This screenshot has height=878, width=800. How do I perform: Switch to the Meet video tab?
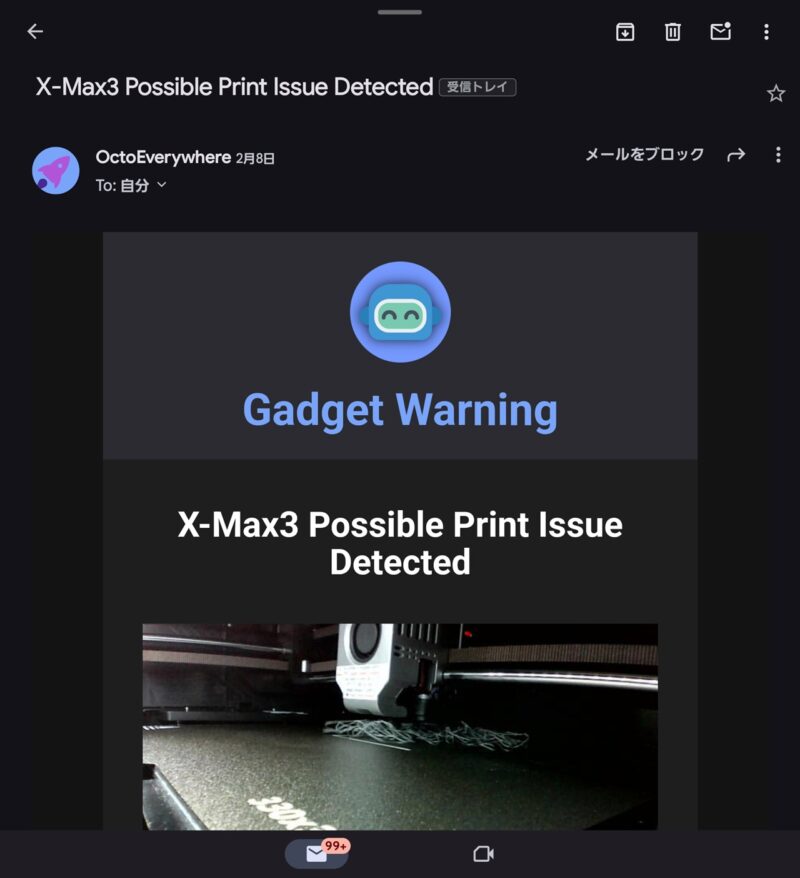tap(483, 854)
